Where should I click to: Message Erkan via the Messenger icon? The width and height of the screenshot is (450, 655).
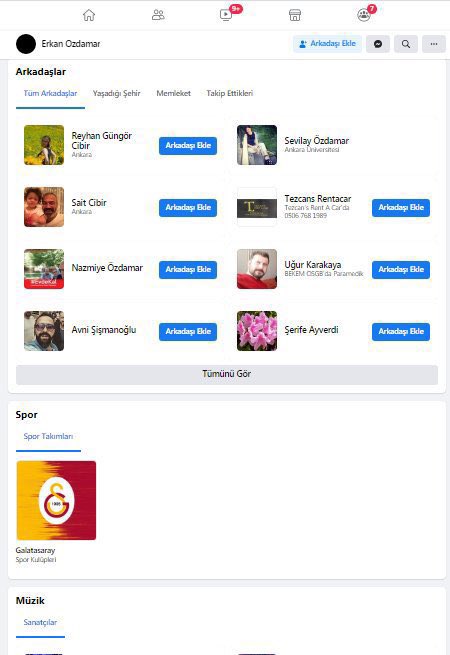(x=378, y=44)
